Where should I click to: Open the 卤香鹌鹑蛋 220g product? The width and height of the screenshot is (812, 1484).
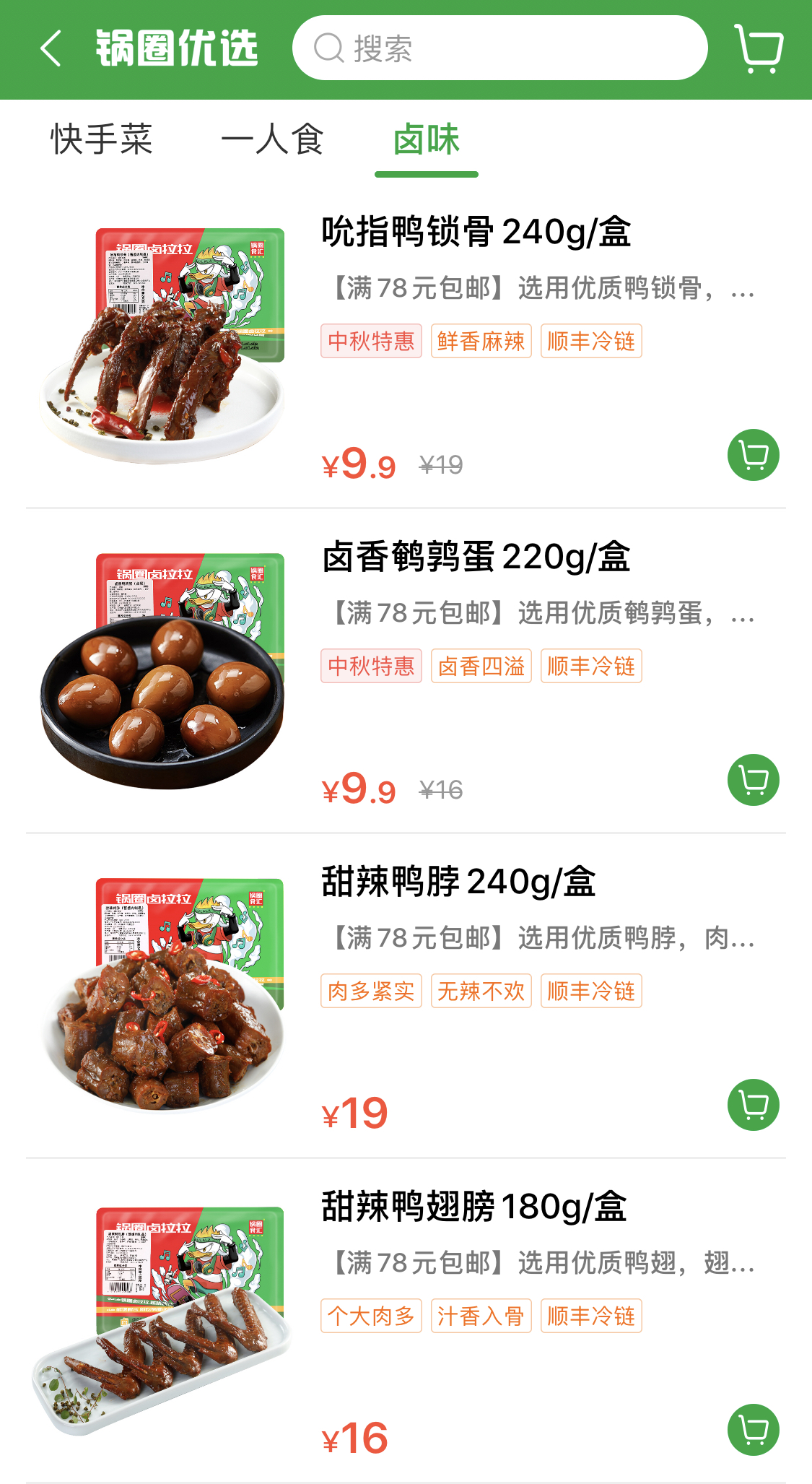476,557
